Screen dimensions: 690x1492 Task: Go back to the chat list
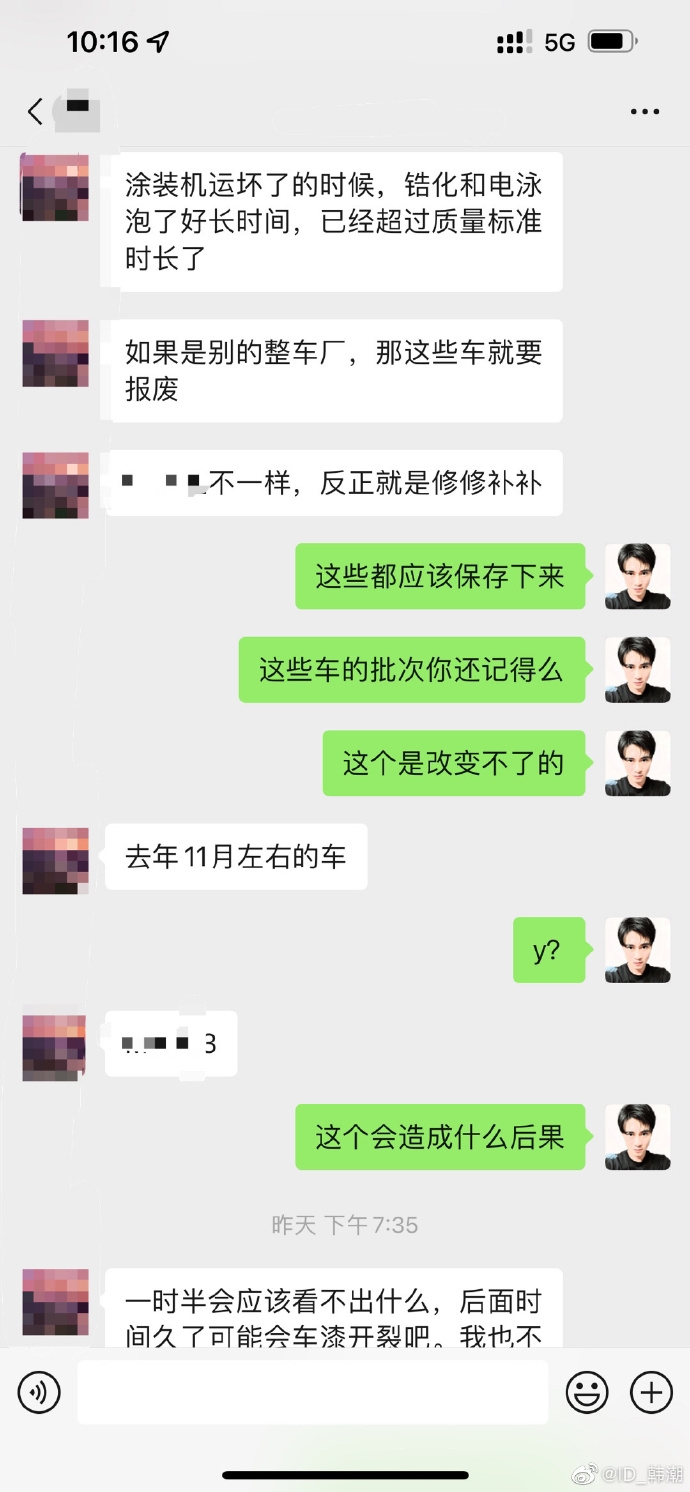pyautogui.click(x=36, y=111)
